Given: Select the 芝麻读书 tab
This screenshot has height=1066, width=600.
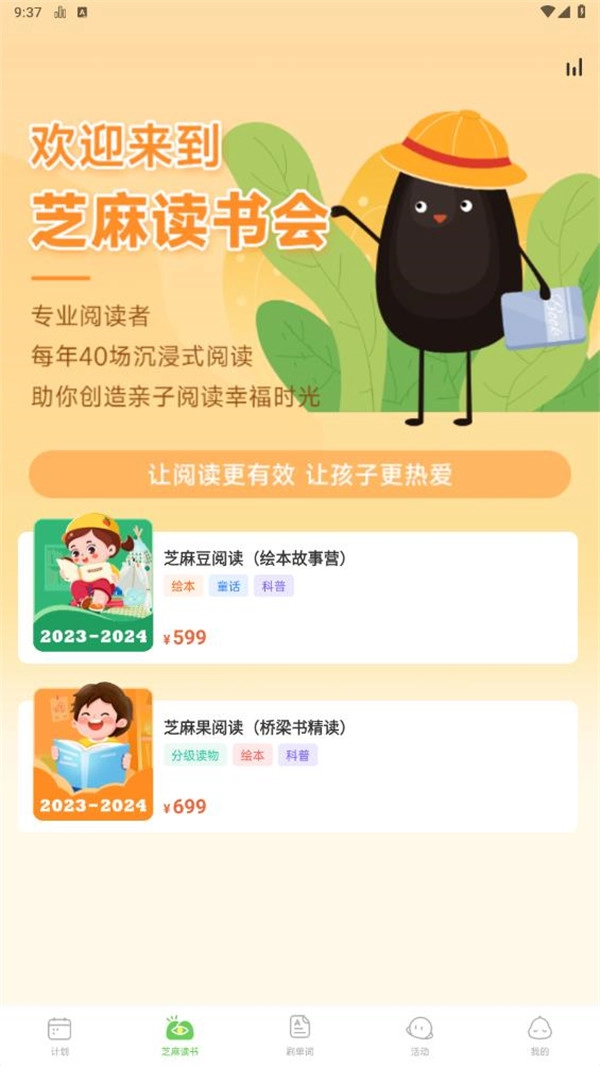Looking at the screenshot, I should tap(180, 1036).
